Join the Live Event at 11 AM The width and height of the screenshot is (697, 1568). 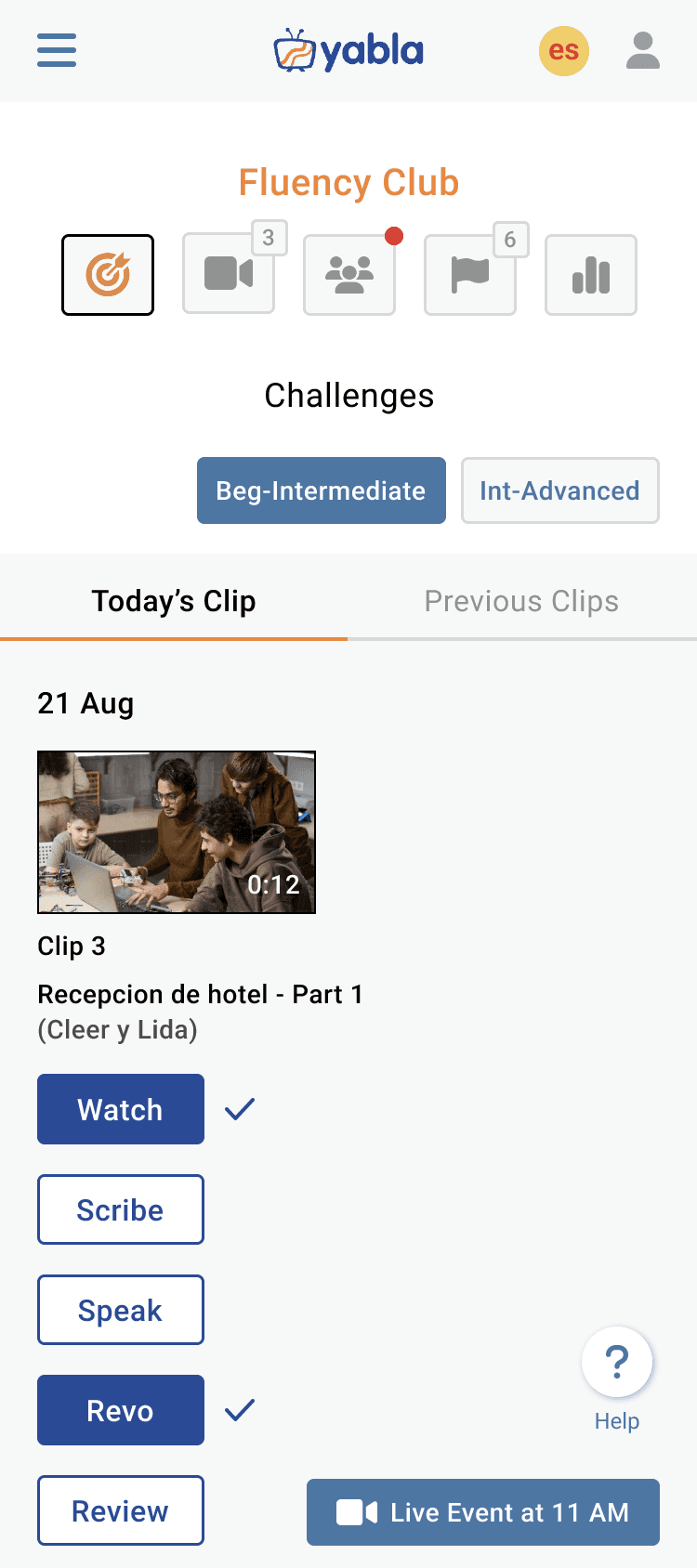483,1512
